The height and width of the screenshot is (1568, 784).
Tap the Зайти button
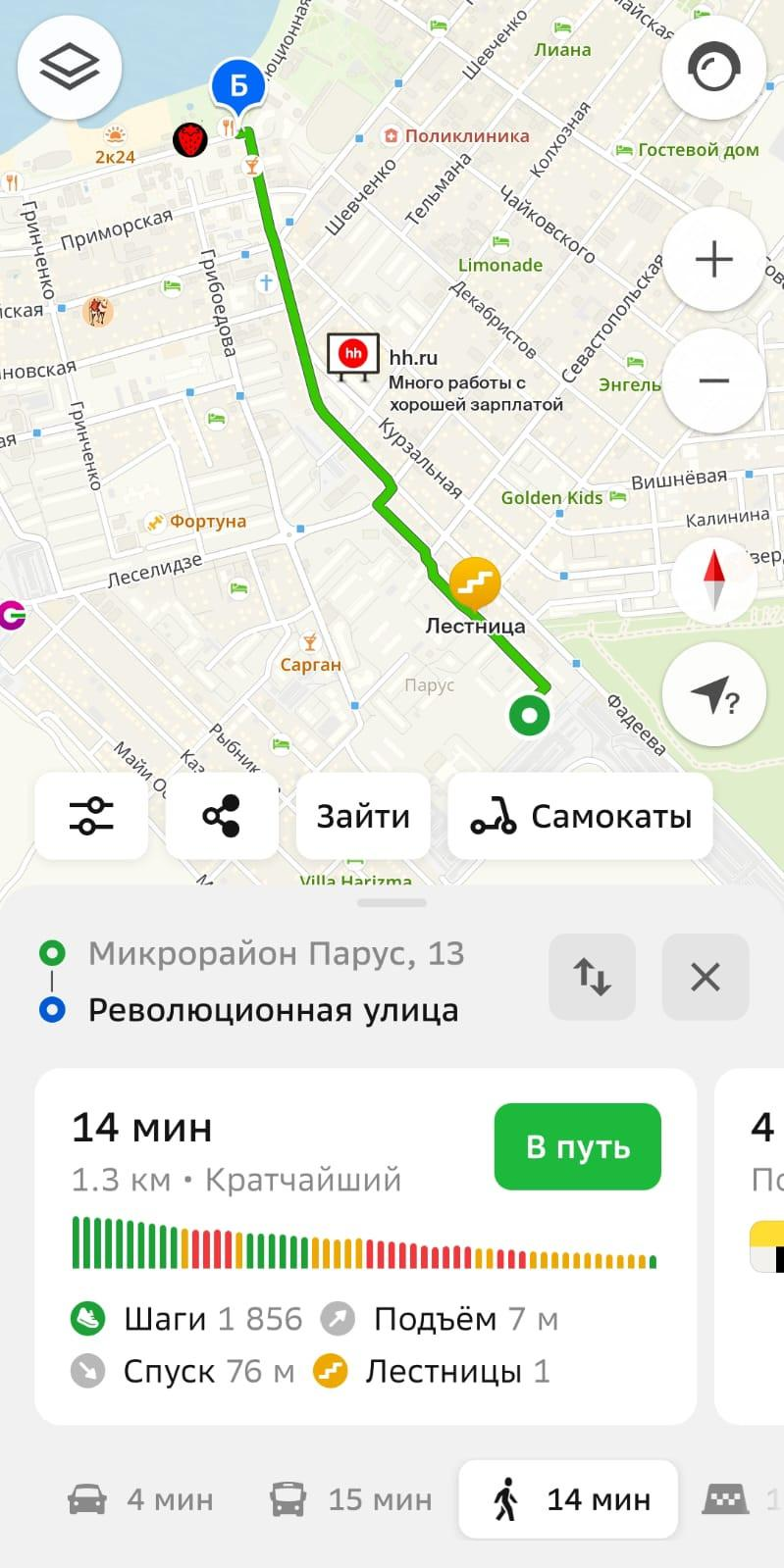[x=363, y=816]
